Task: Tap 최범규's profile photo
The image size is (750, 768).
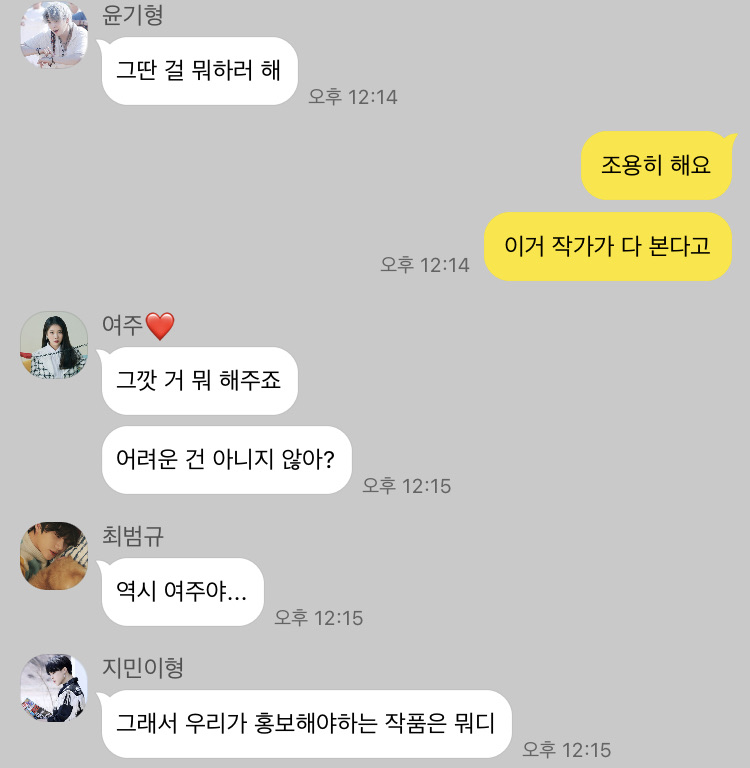Action: click(54, 556)
